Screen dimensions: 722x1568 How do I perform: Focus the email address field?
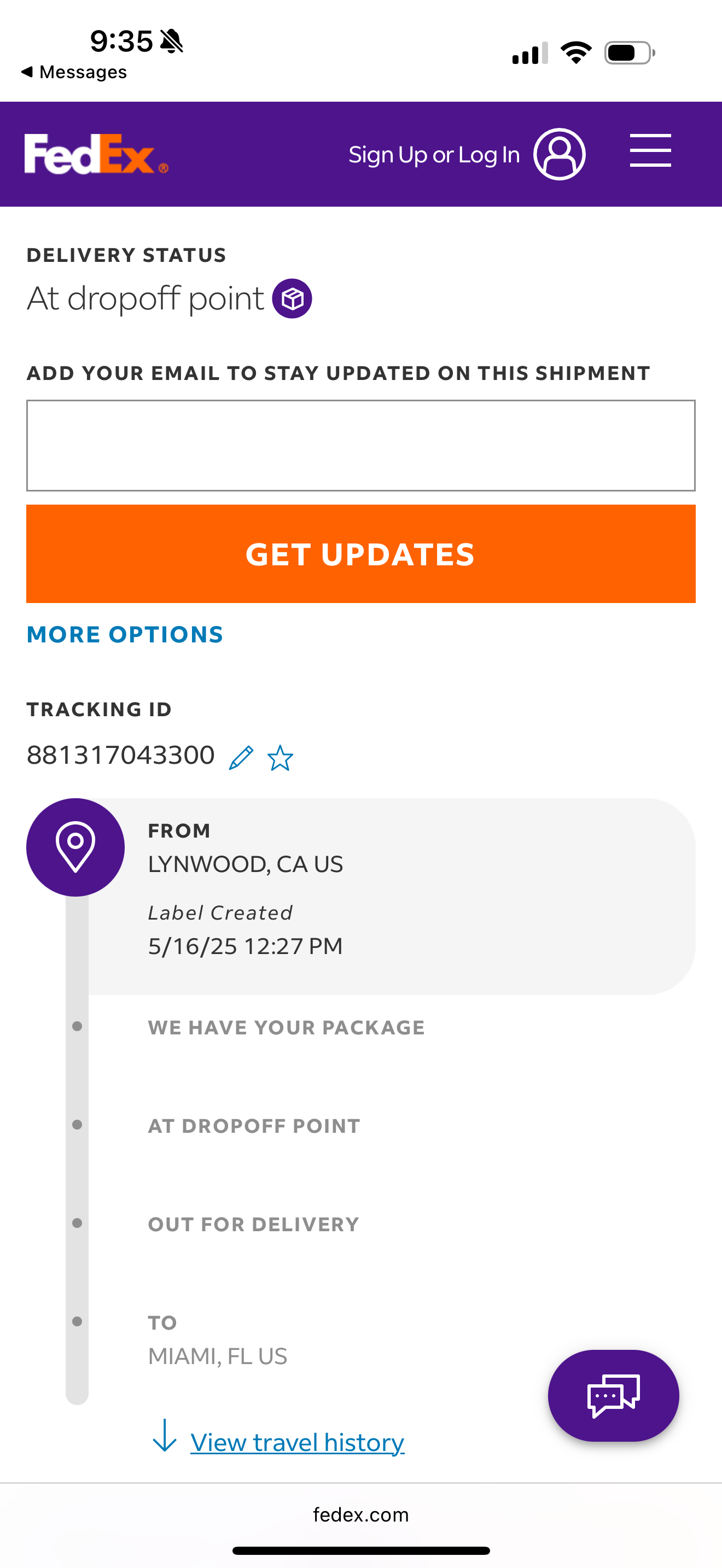360,446
